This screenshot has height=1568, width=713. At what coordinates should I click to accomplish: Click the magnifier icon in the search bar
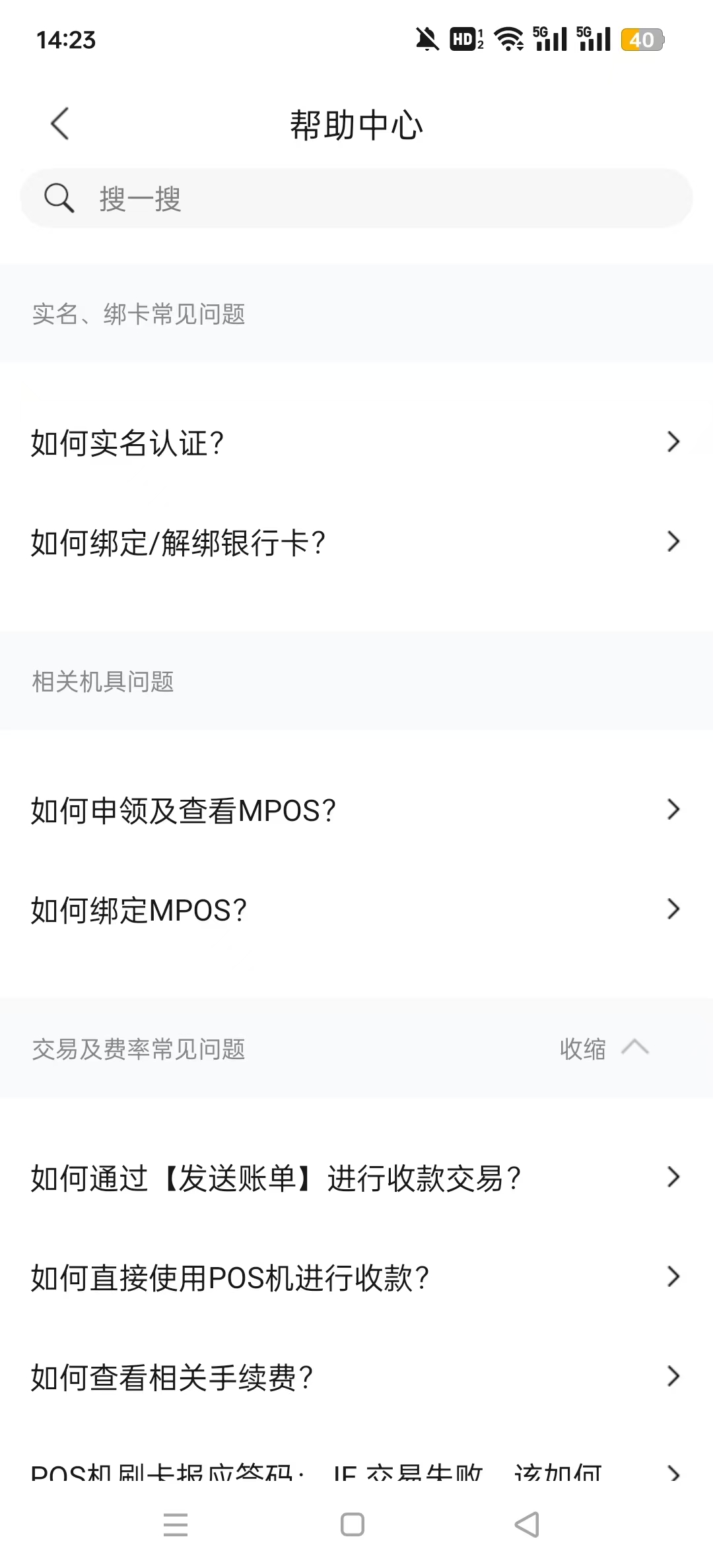point(59,197)
